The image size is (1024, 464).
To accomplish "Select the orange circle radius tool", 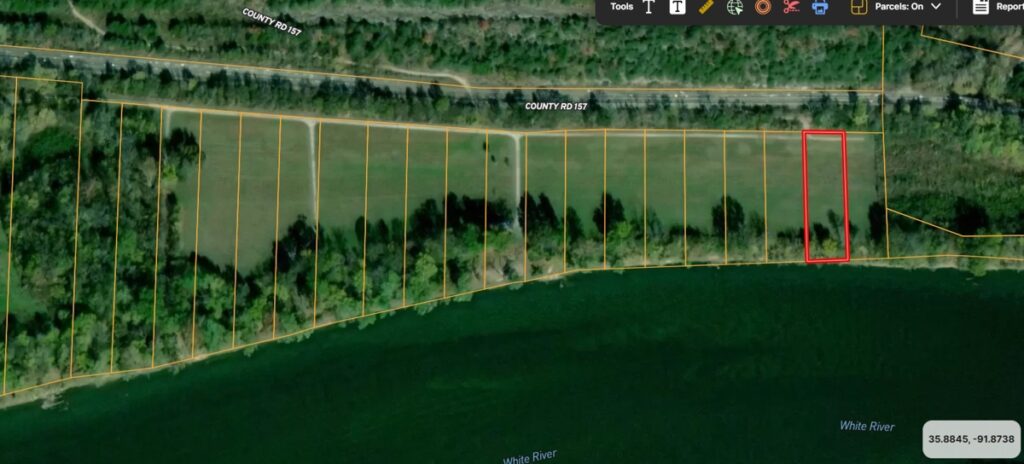I will tap(763, 7).
